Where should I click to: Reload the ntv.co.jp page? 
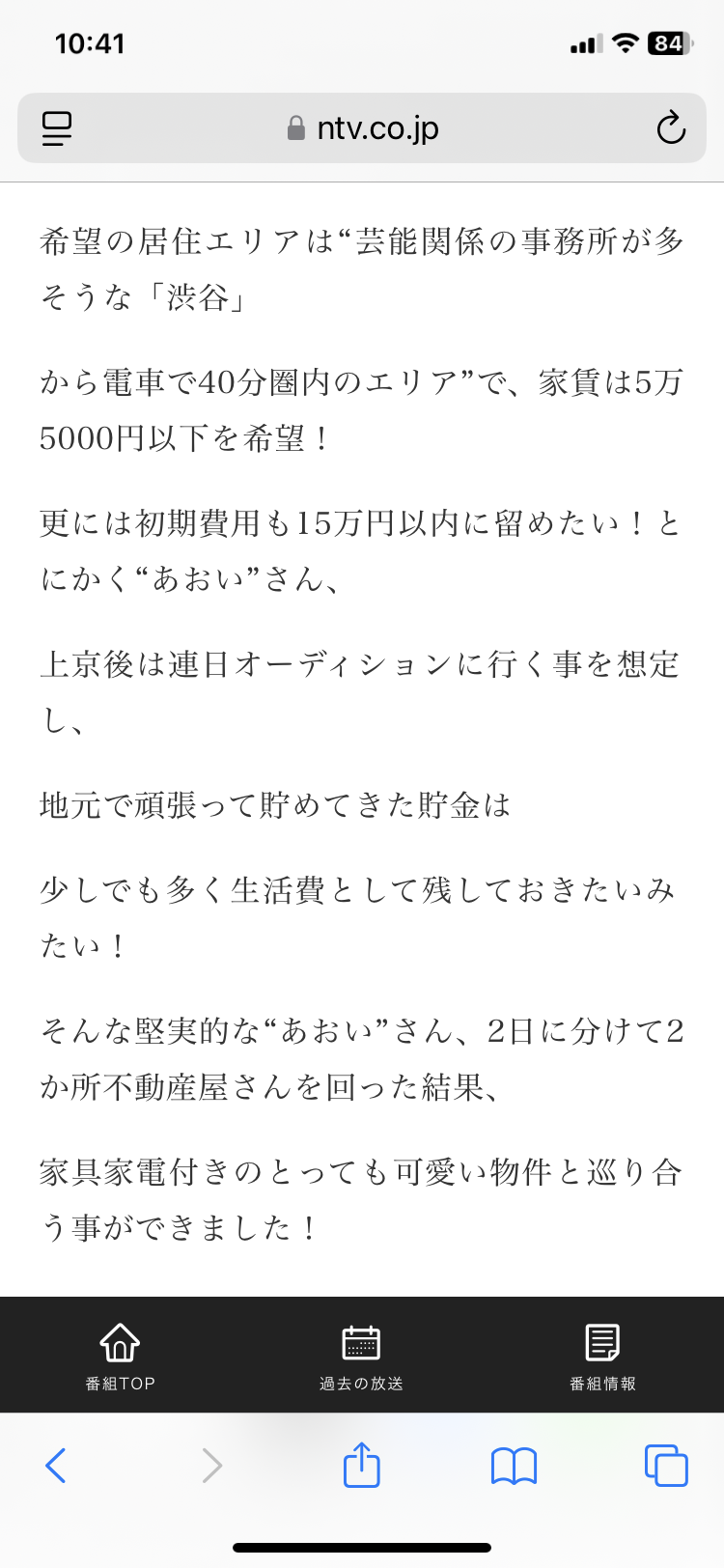pos(671,128)
